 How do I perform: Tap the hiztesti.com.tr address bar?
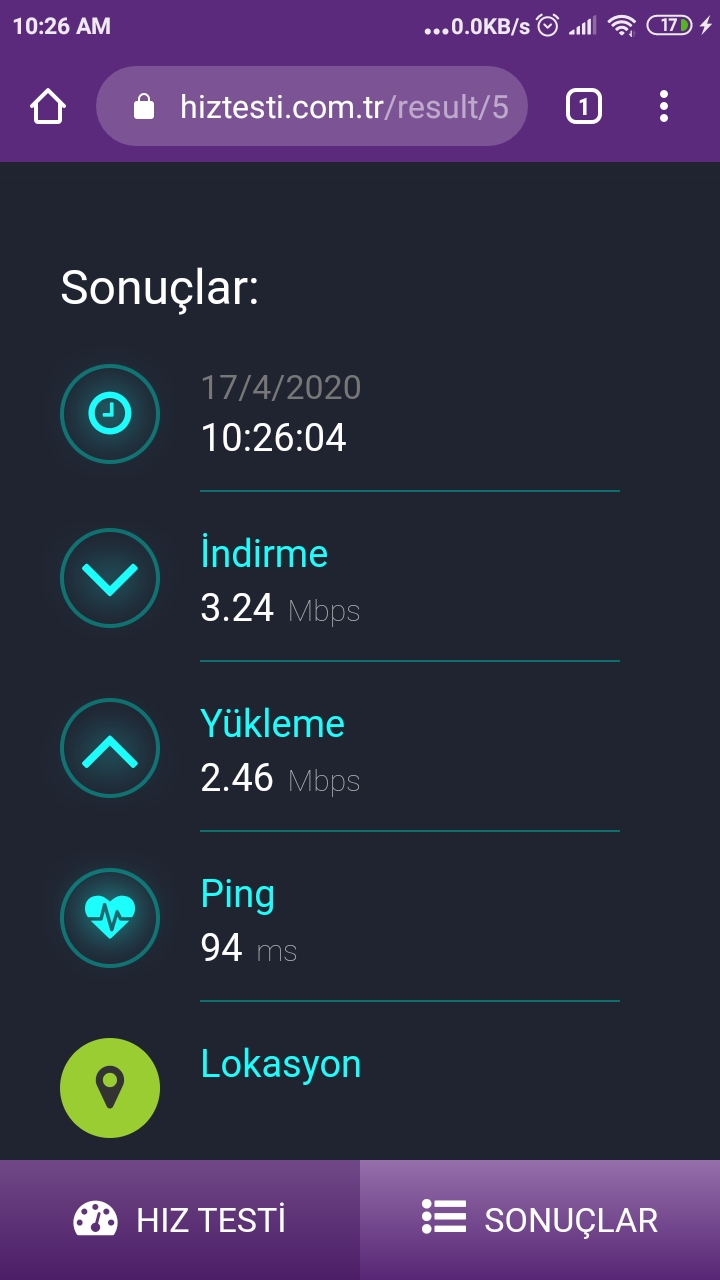pyautogui.click(x=312, y=106)
